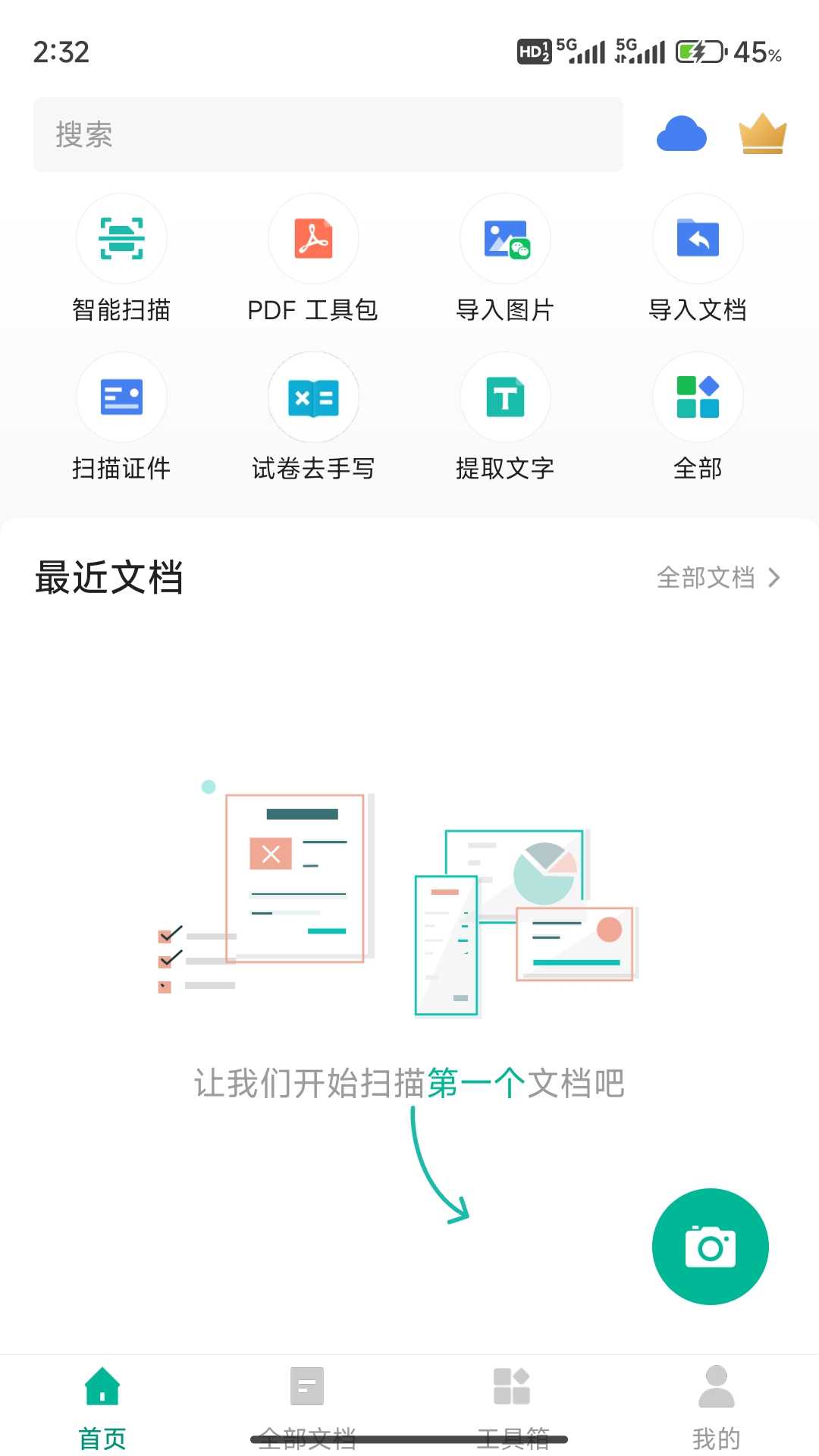Open the 我的 tab
819x1456 pixels.
[716, 1405]
